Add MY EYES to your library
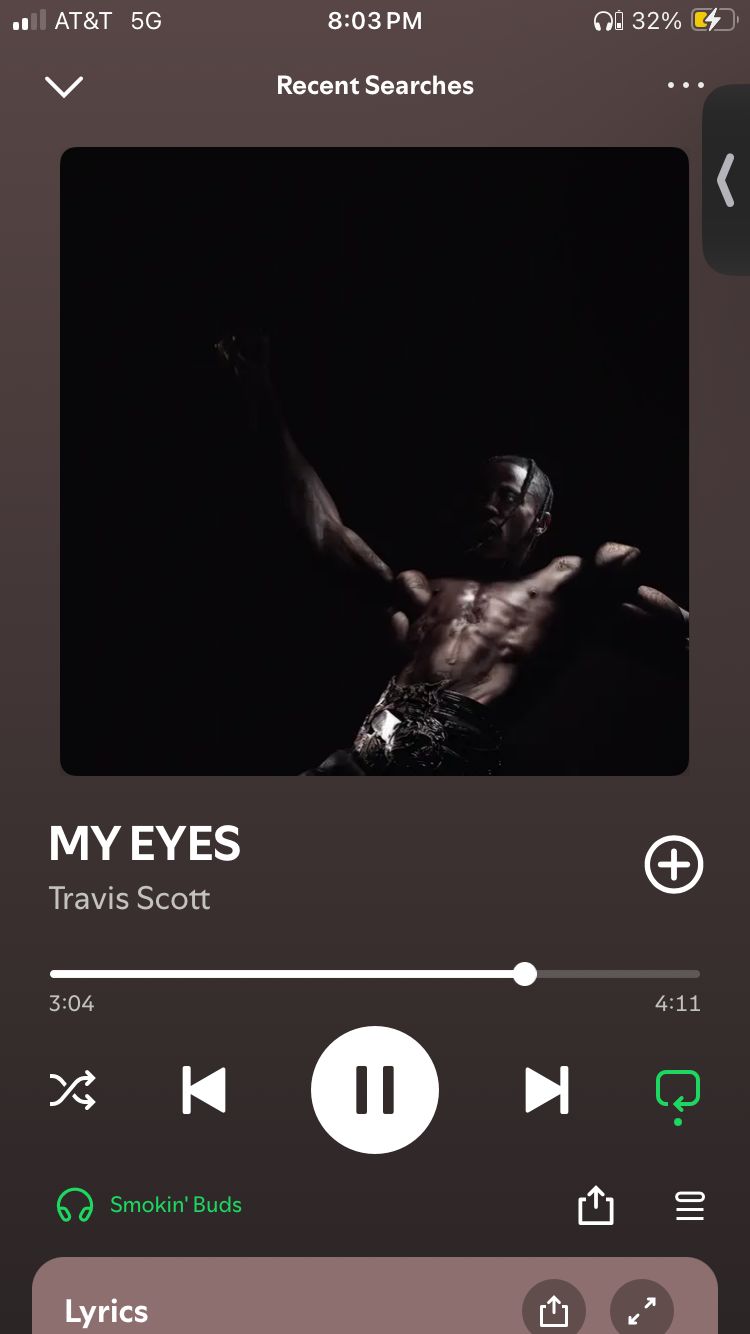Screen dimensions: 750x1334 tap(673, 865)
